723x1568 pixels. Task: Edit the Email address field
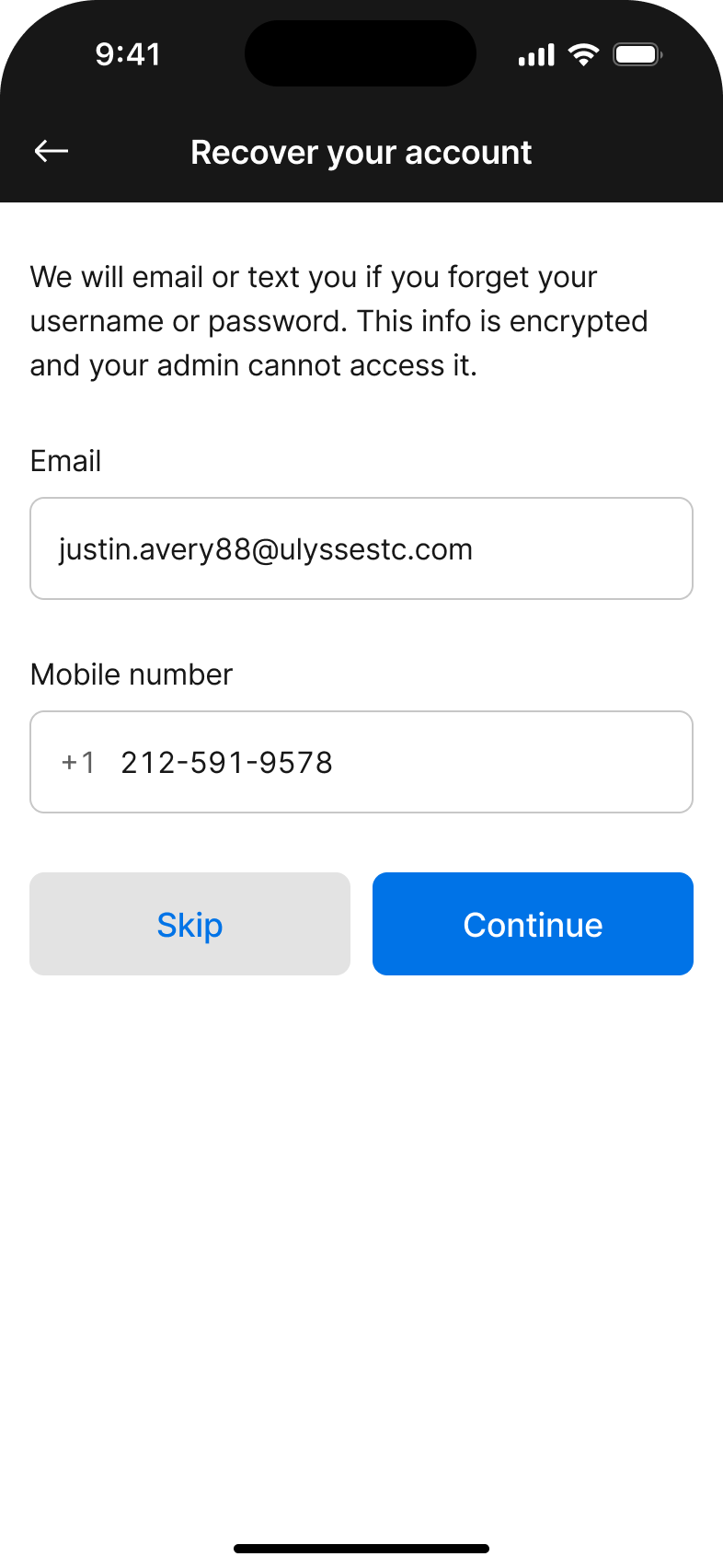click(x=361, y=548)
